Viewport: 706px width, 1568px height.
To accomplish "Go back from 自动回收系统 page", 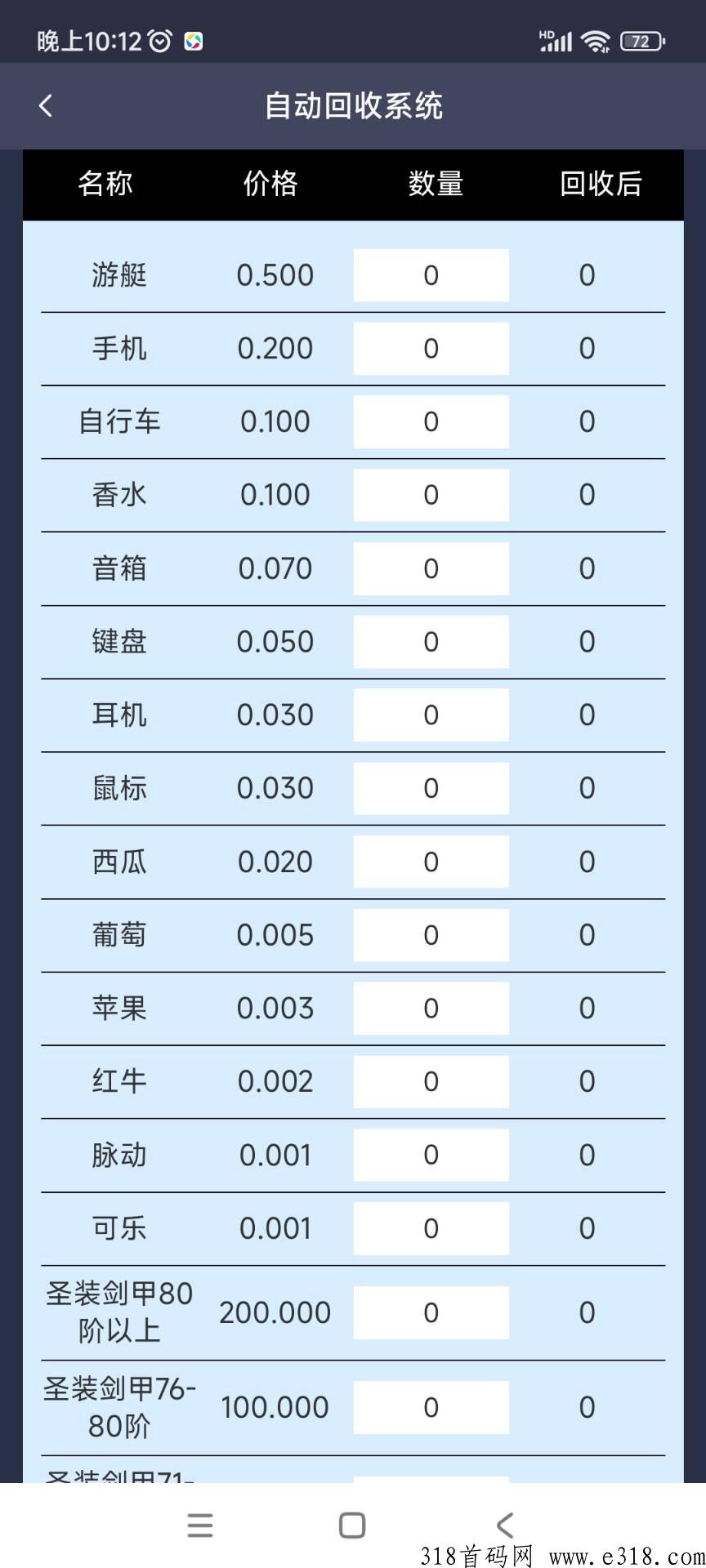I will pyautogui.click(x=46, y=105).
